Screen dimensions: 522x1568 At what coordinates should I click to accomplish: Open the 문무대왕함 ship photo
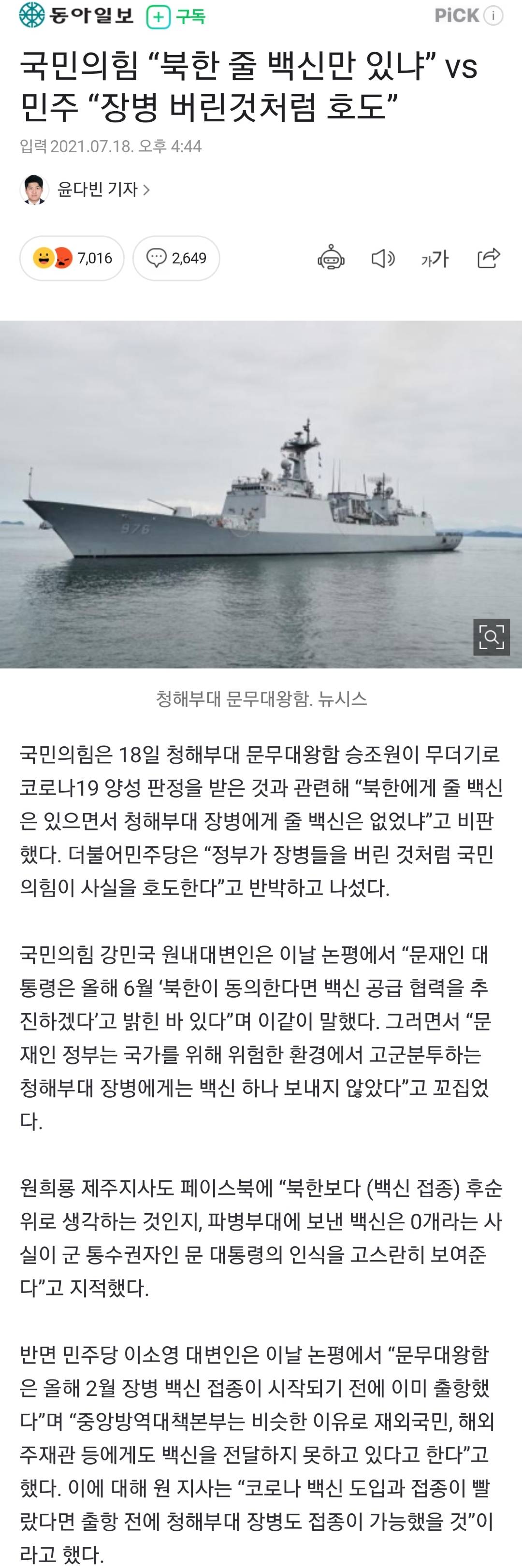pyautogui.click(x=243, y=493)
